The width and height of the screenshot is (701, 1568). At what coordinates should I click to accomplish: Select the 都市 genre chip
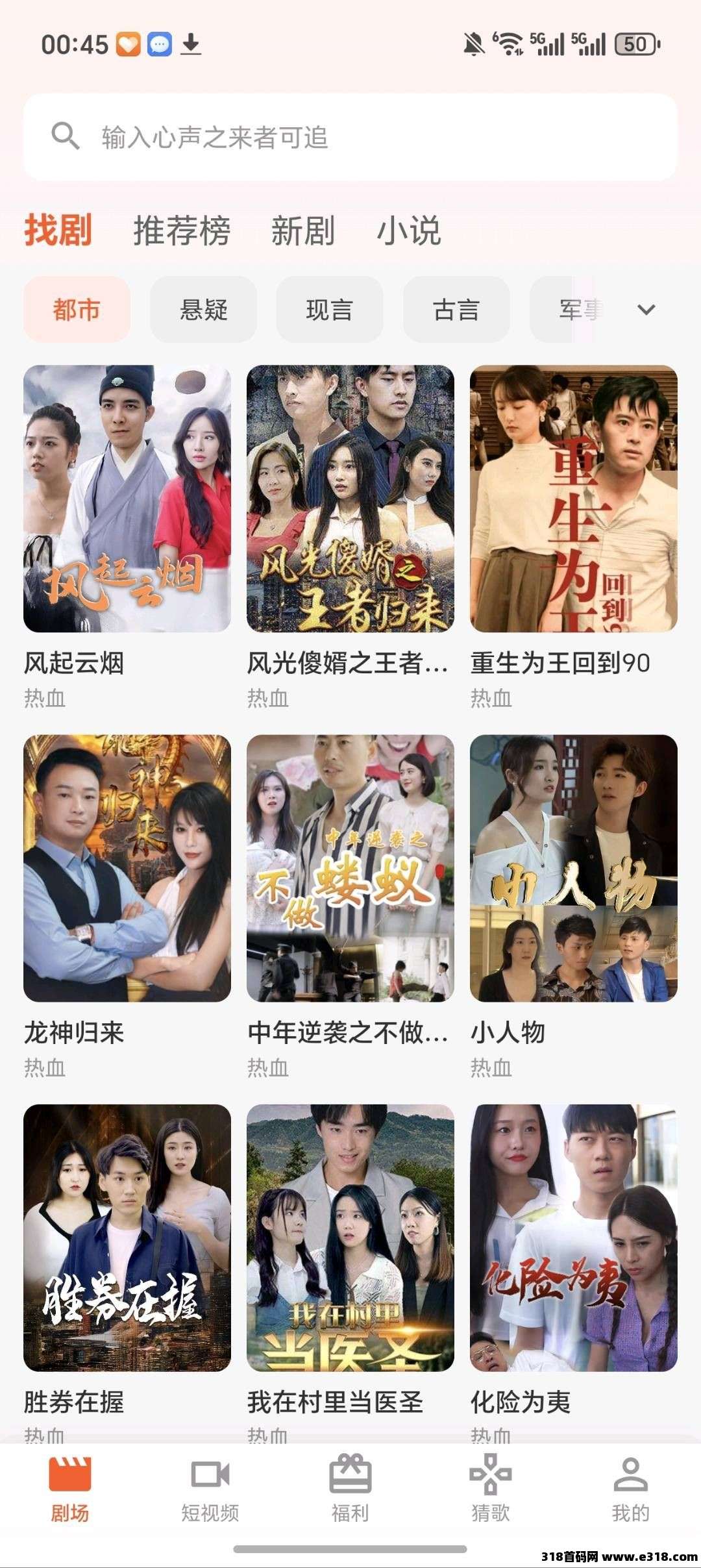pyautogui.click(x=77, y=310)
